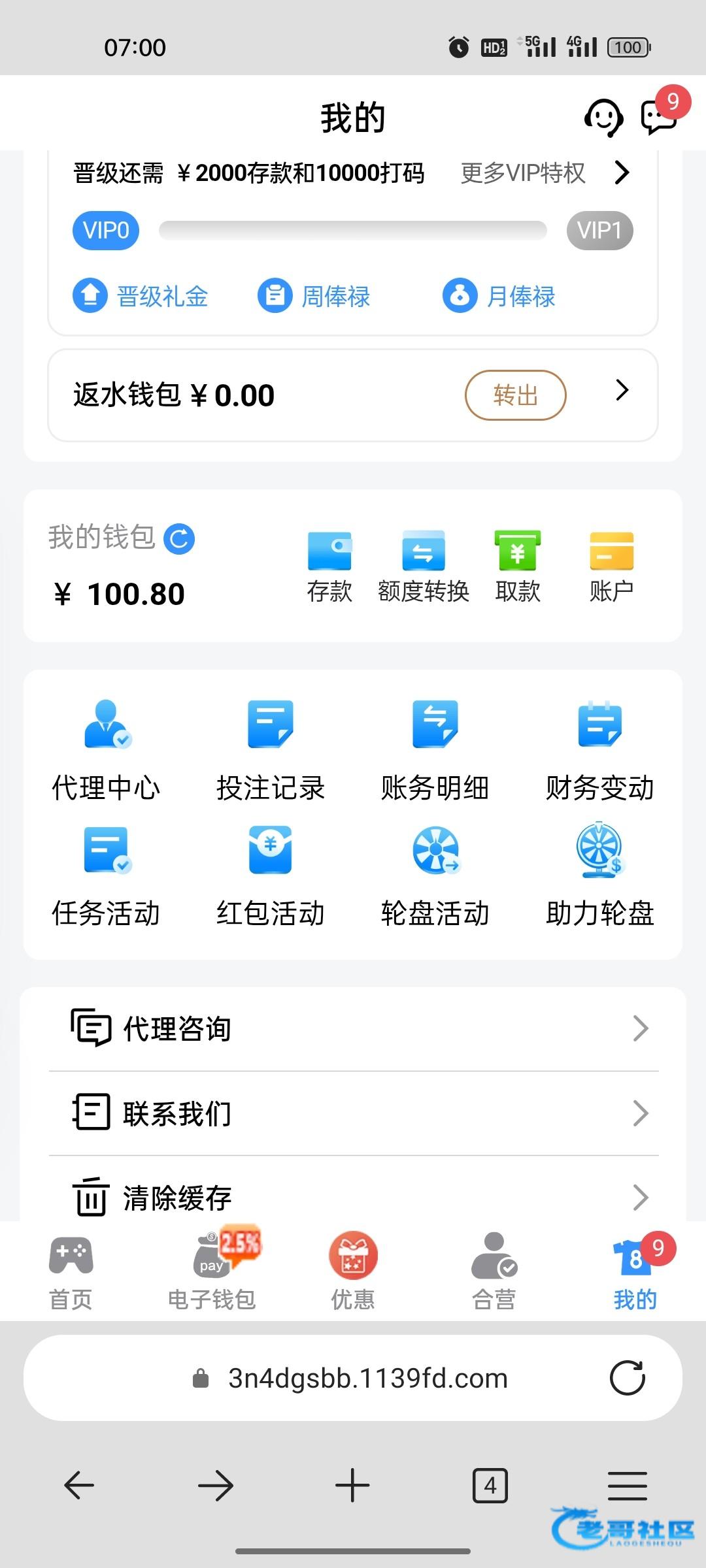The width and height of the screenshot is (706, 1568).
Task: Open 周俸禄 weekly salary
Action: 314,296
